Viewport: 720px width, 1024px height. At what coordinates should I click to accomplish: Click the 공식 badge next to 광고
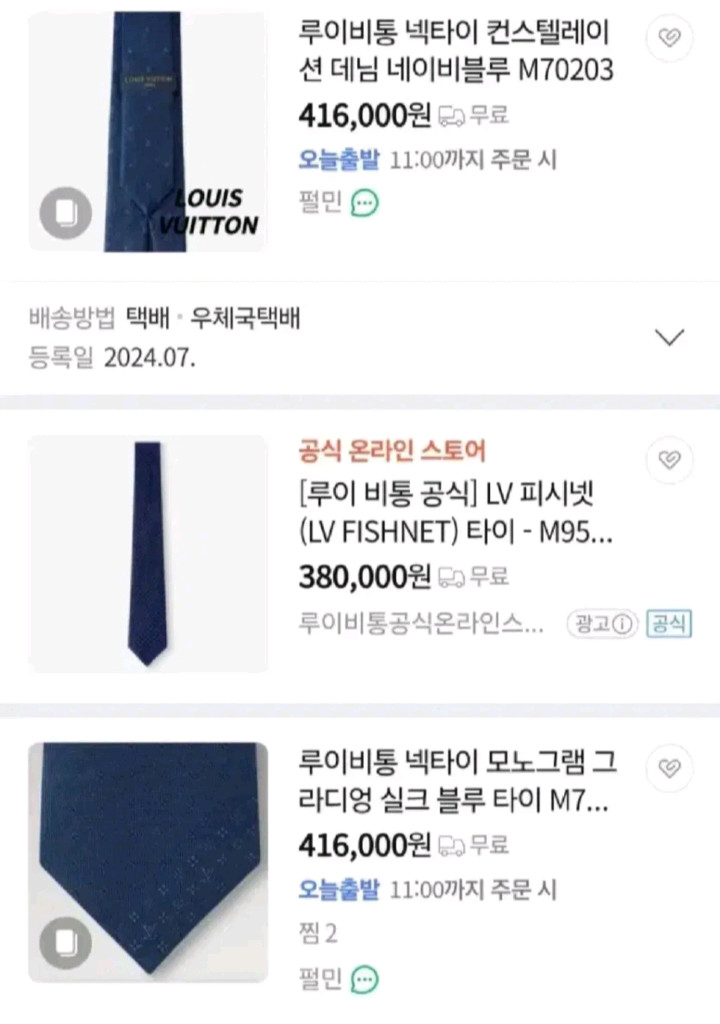click(x=667, y=621)
